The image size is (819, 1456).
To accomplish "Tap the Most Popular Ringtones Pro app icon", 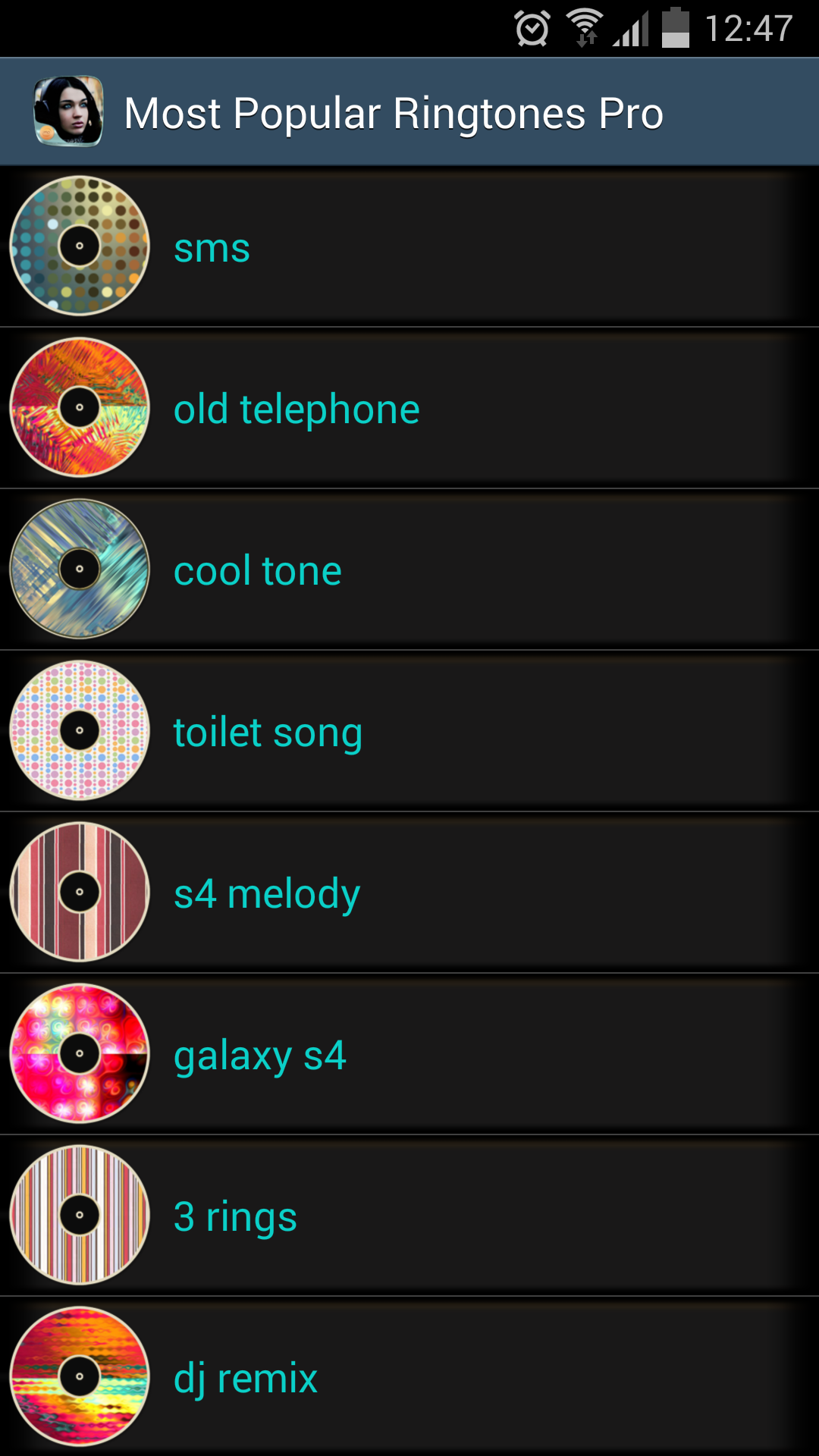I will [68, 111].
